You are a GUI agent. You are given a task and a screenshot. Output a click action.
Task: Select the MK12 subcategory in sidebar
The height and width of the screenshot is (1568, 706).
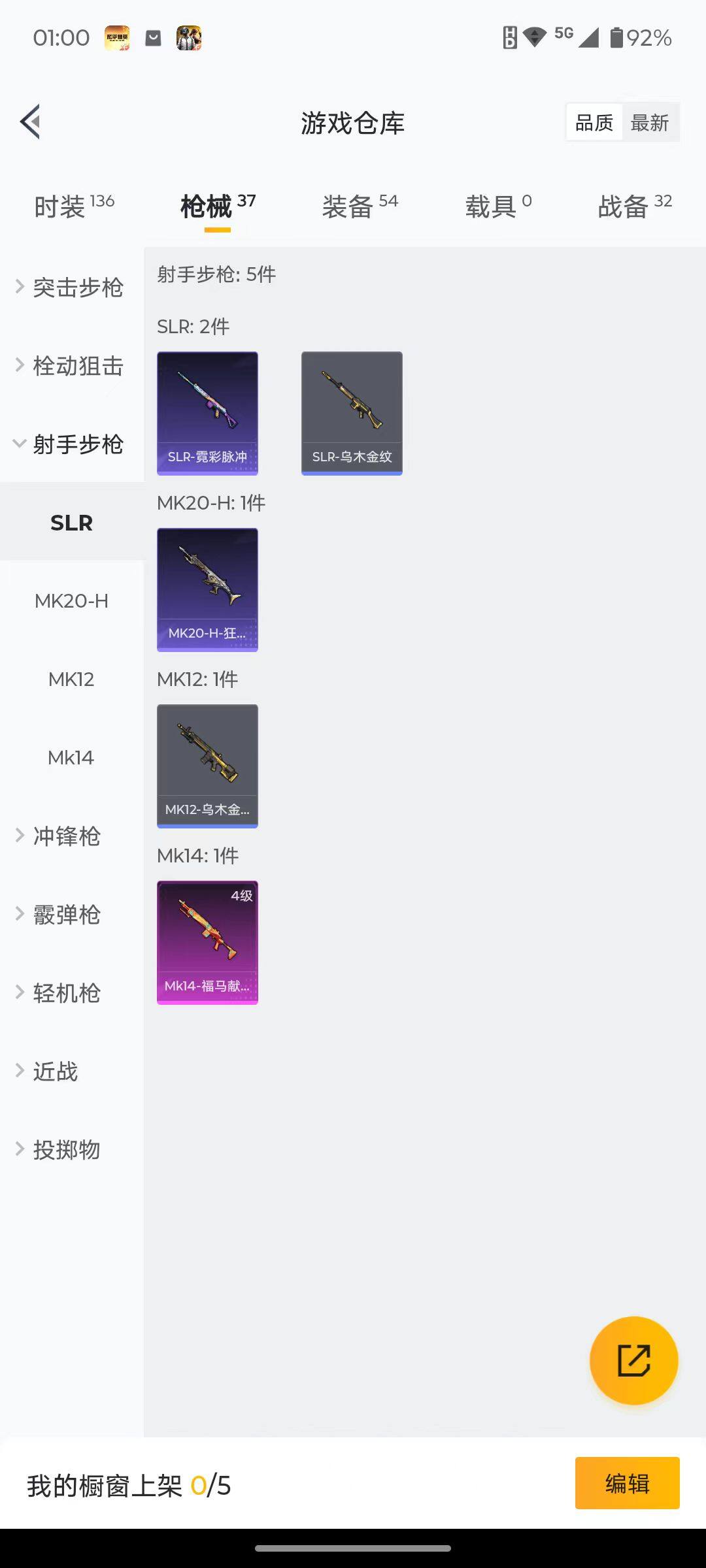coord(70,679)
